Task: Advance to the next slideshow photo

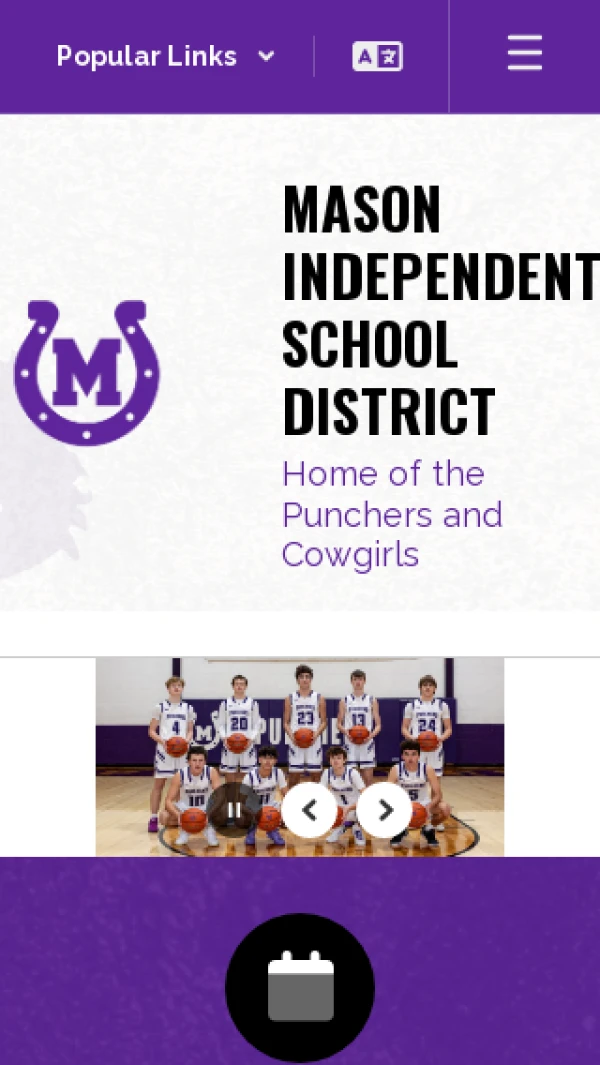Action: (x=384, y=810)
